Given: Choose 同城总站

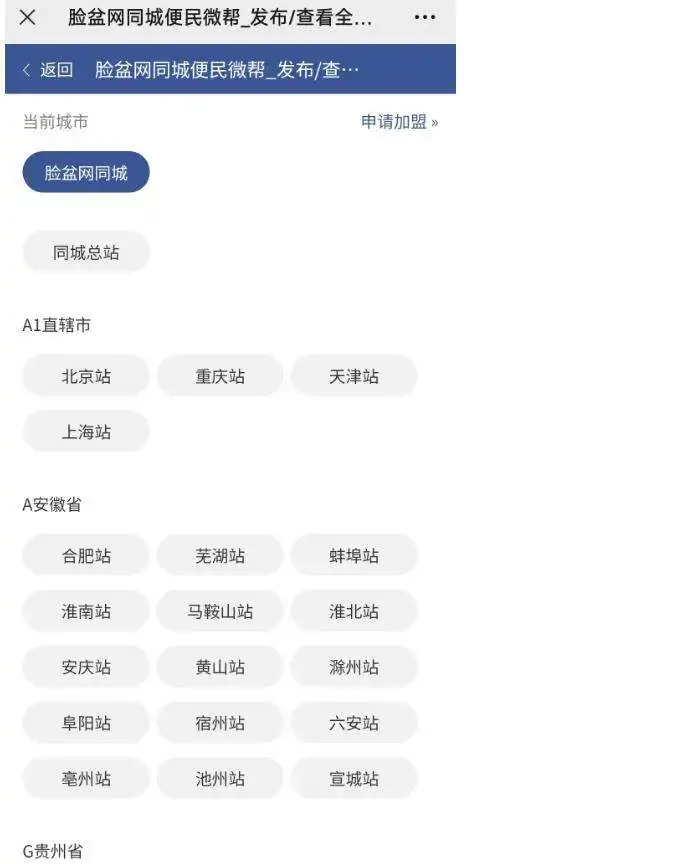Looking at the screenshot, I should click(86, 253).
